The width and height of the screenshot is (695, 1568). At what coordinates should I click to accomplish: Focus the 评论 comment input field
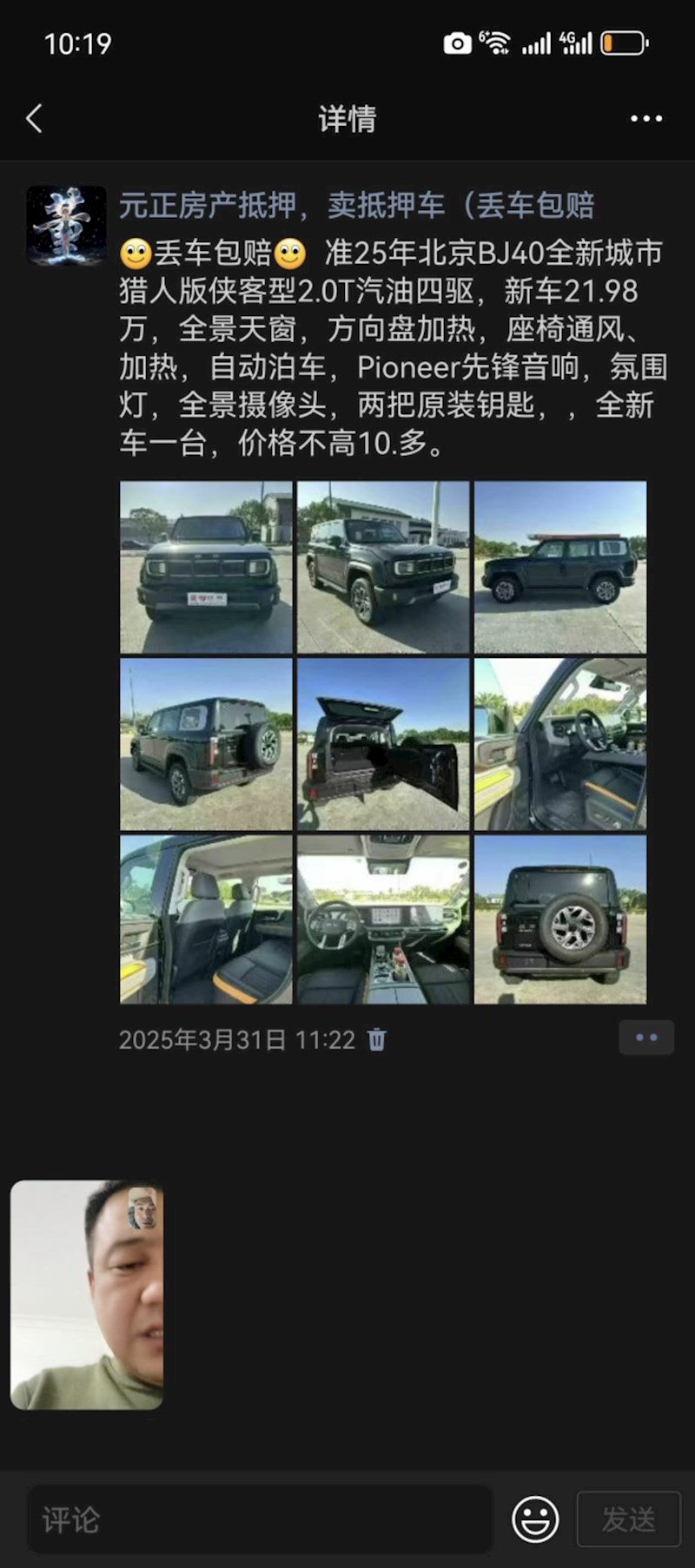coord(260,1519)
